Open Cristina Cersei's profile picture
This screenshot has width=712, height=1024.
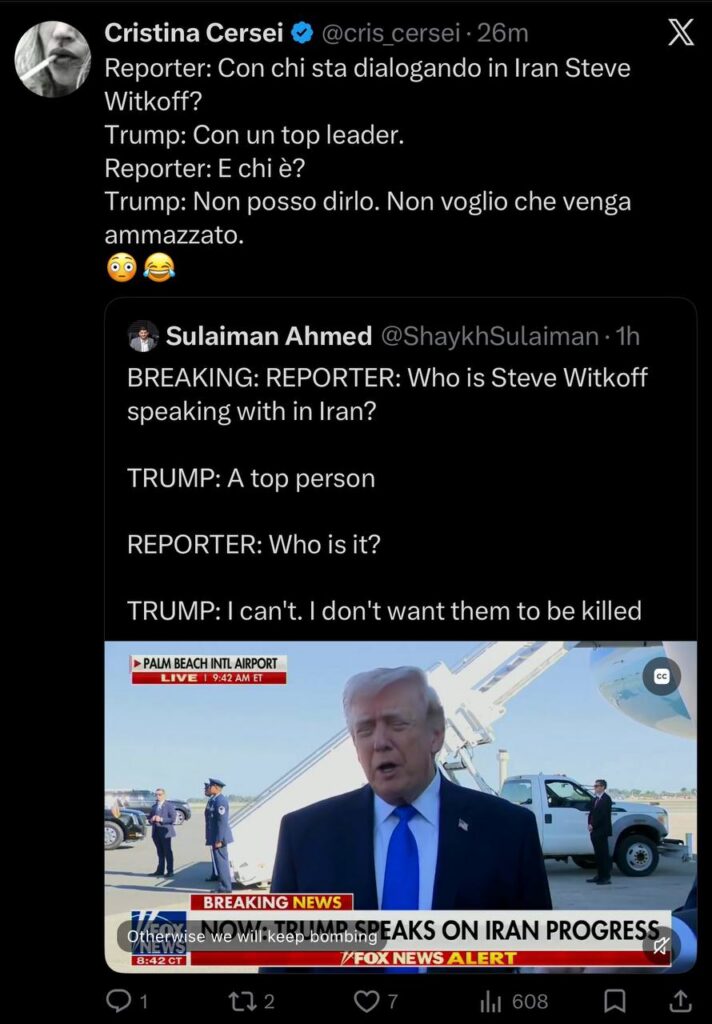(x=52, y=59)
